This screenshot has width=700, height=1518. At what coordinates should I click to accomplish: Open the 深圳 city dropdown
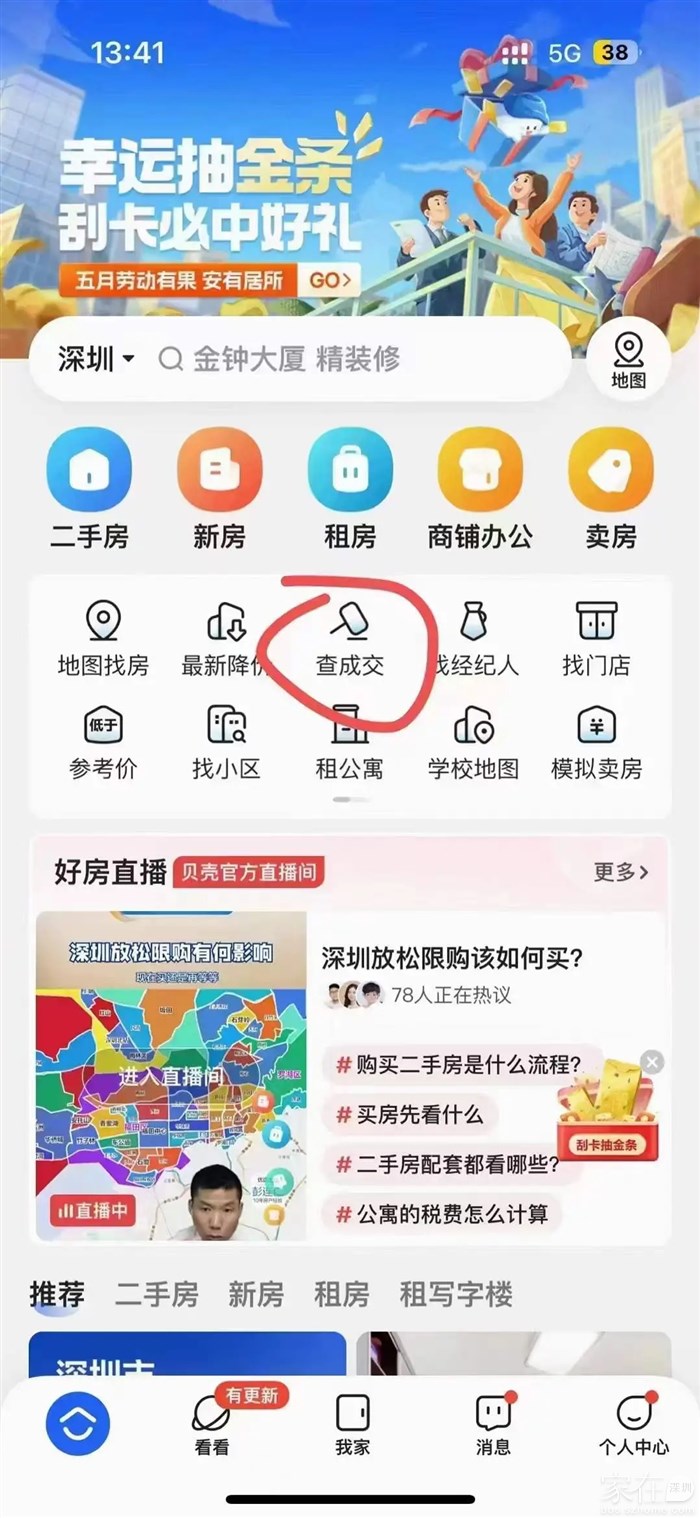(x=96, y=360)
